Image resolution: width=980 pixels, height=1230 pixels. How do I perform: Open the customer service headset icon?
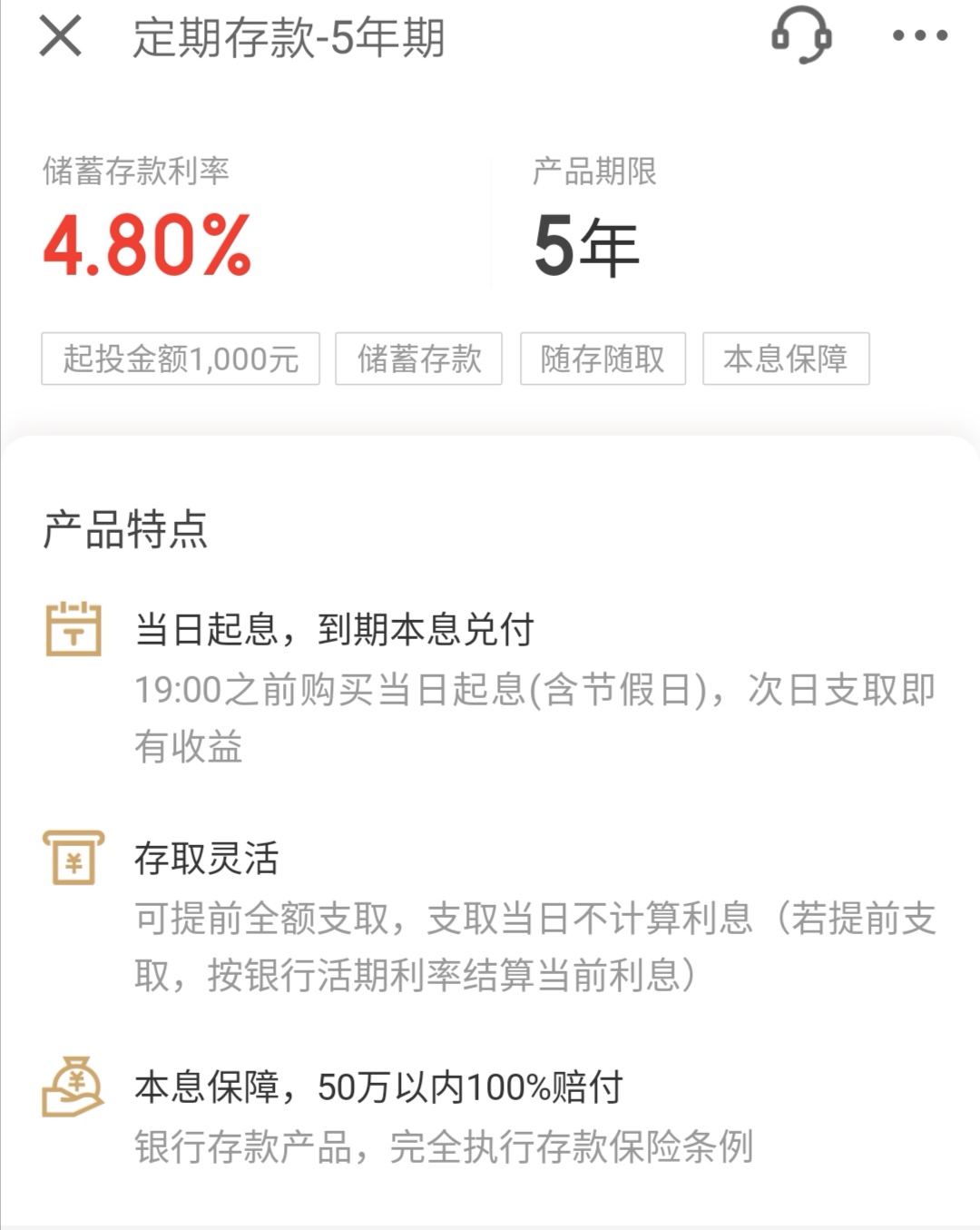(799, 36)
